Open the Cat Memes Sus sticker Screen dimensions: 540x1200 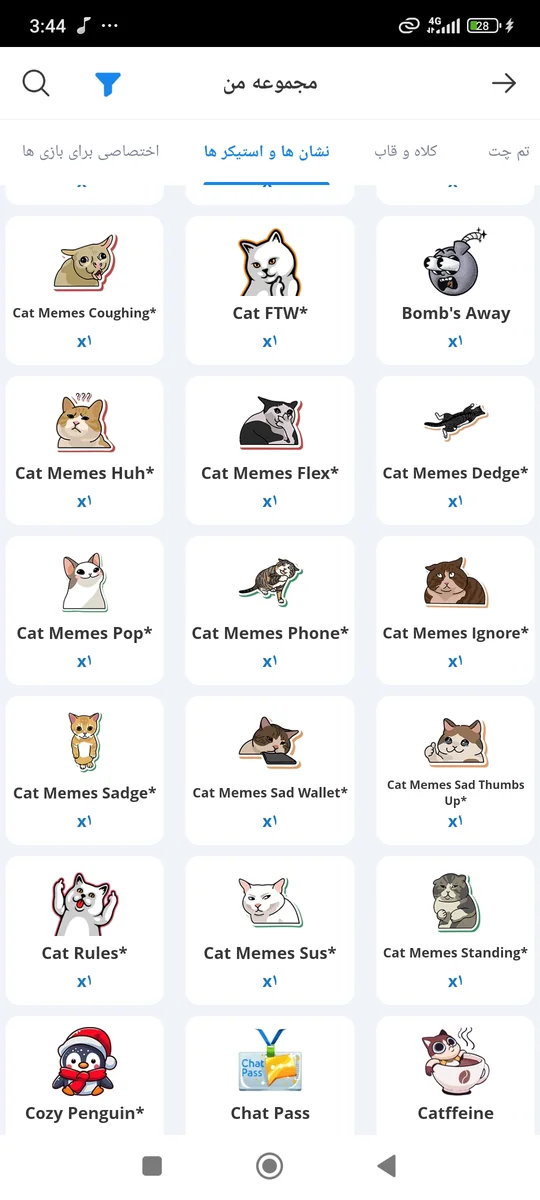[270, 930]
